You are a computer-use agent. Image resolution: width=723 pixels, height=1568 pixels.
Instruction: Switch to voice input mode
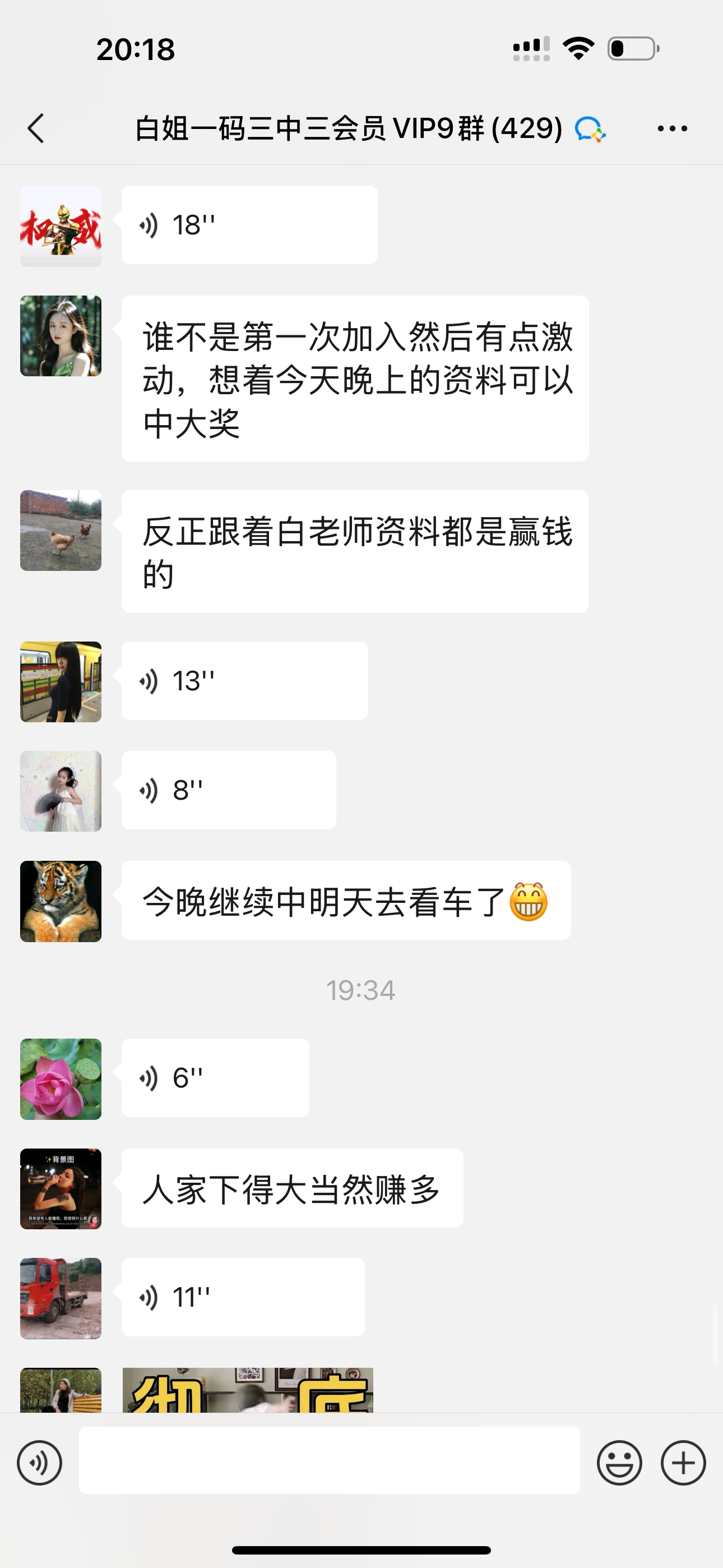point(40,1463)
